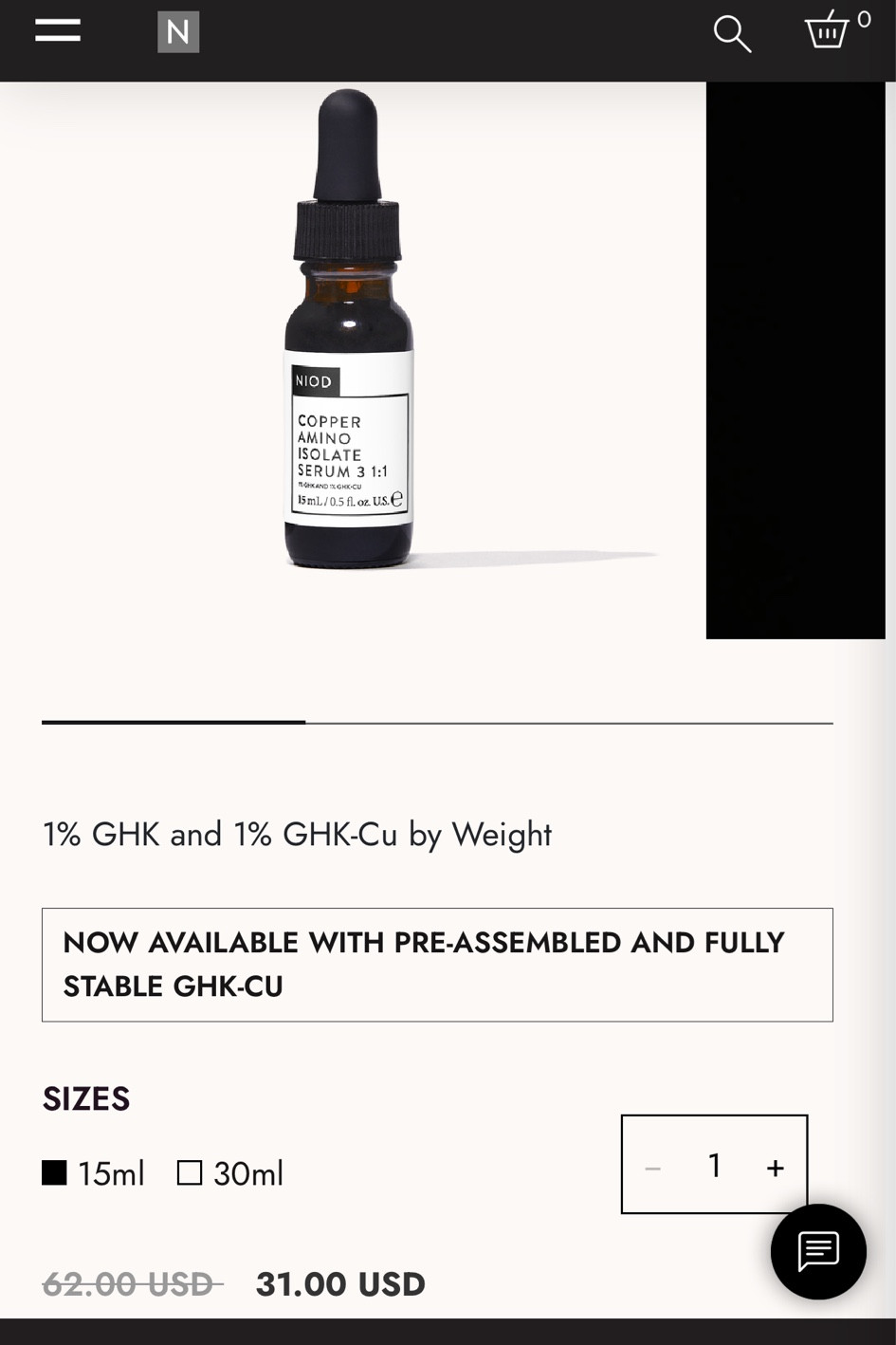Click the pre-assembled GHK-CU banner
896x1345 pixels.
pyautogui.click(x=436, y=964)
